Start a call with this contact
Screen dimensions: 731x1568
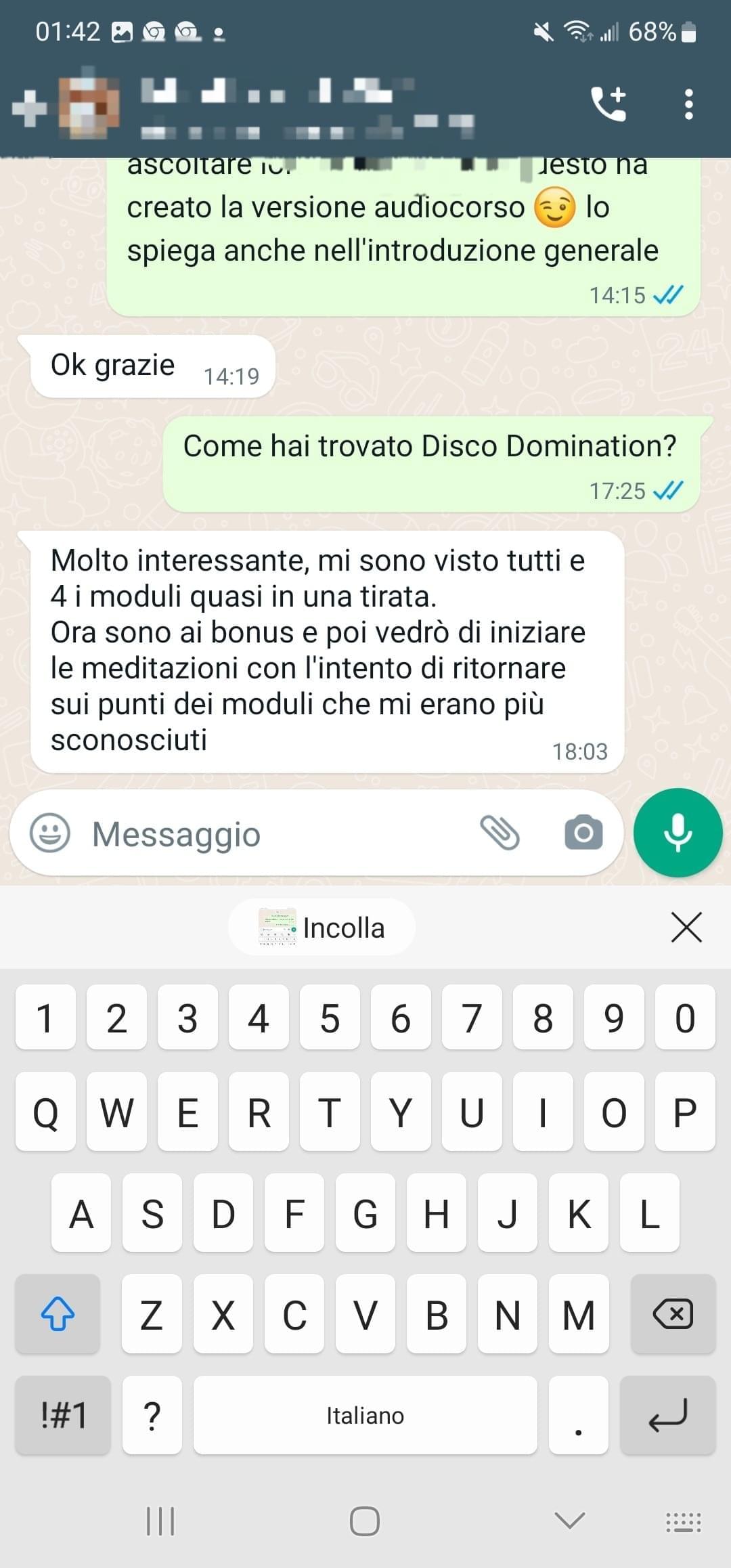coord(608,104)
